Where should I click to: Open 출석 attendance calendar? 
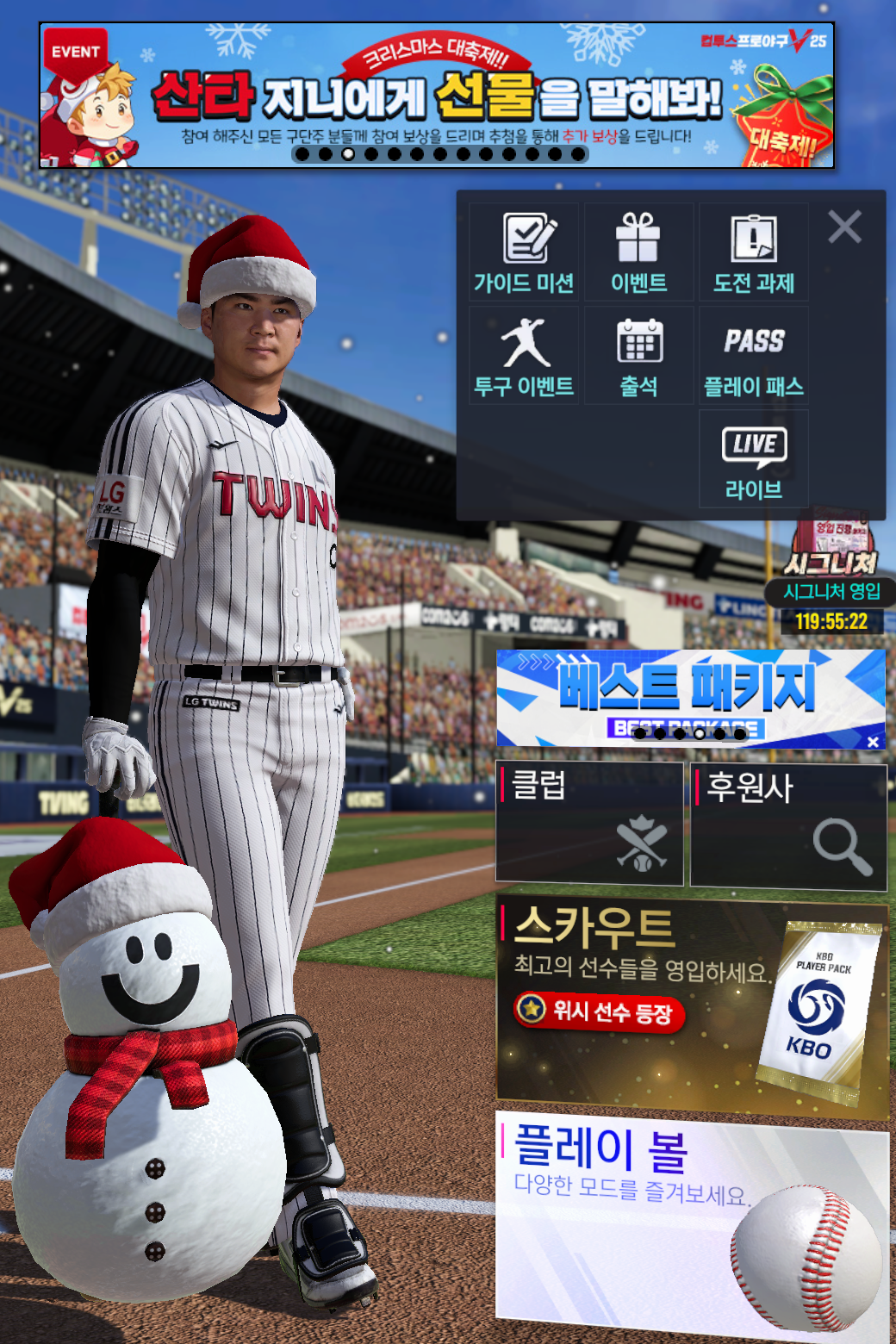point(638,356)
